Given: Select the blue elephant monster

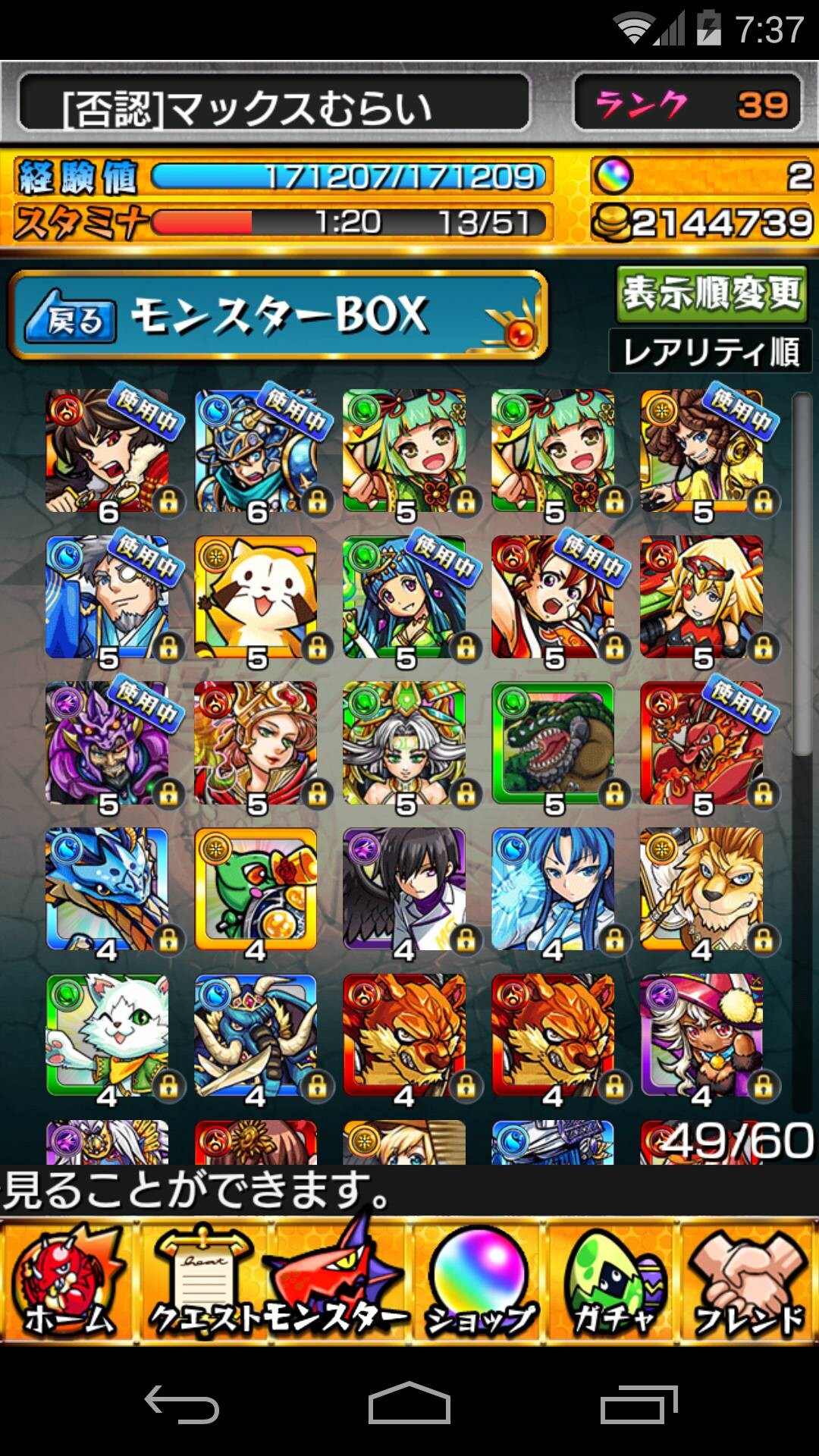Looking at the screenshot, I should [x=256, y=1035].
